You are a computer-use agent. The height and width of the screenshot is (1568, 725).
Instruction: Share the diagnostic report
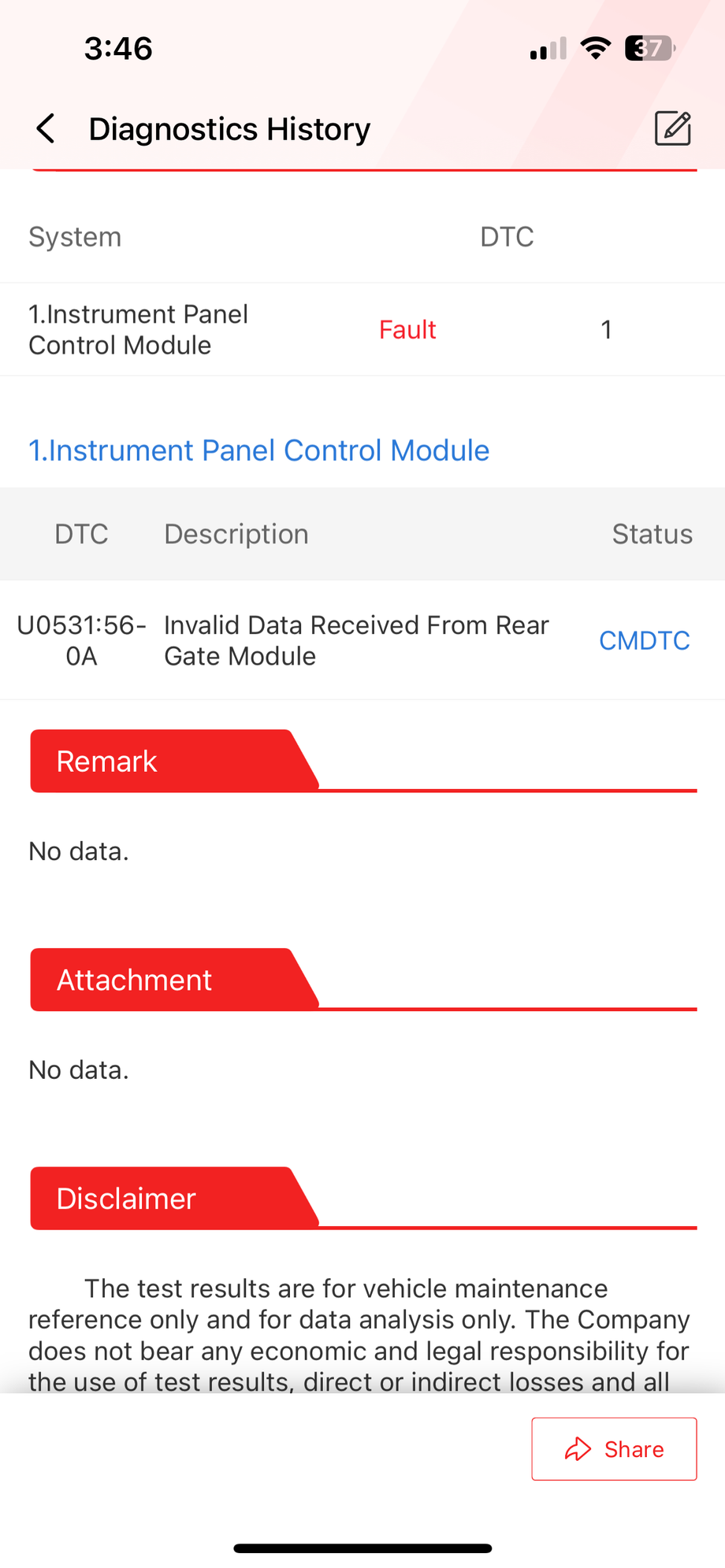[x=614, y=1448]
